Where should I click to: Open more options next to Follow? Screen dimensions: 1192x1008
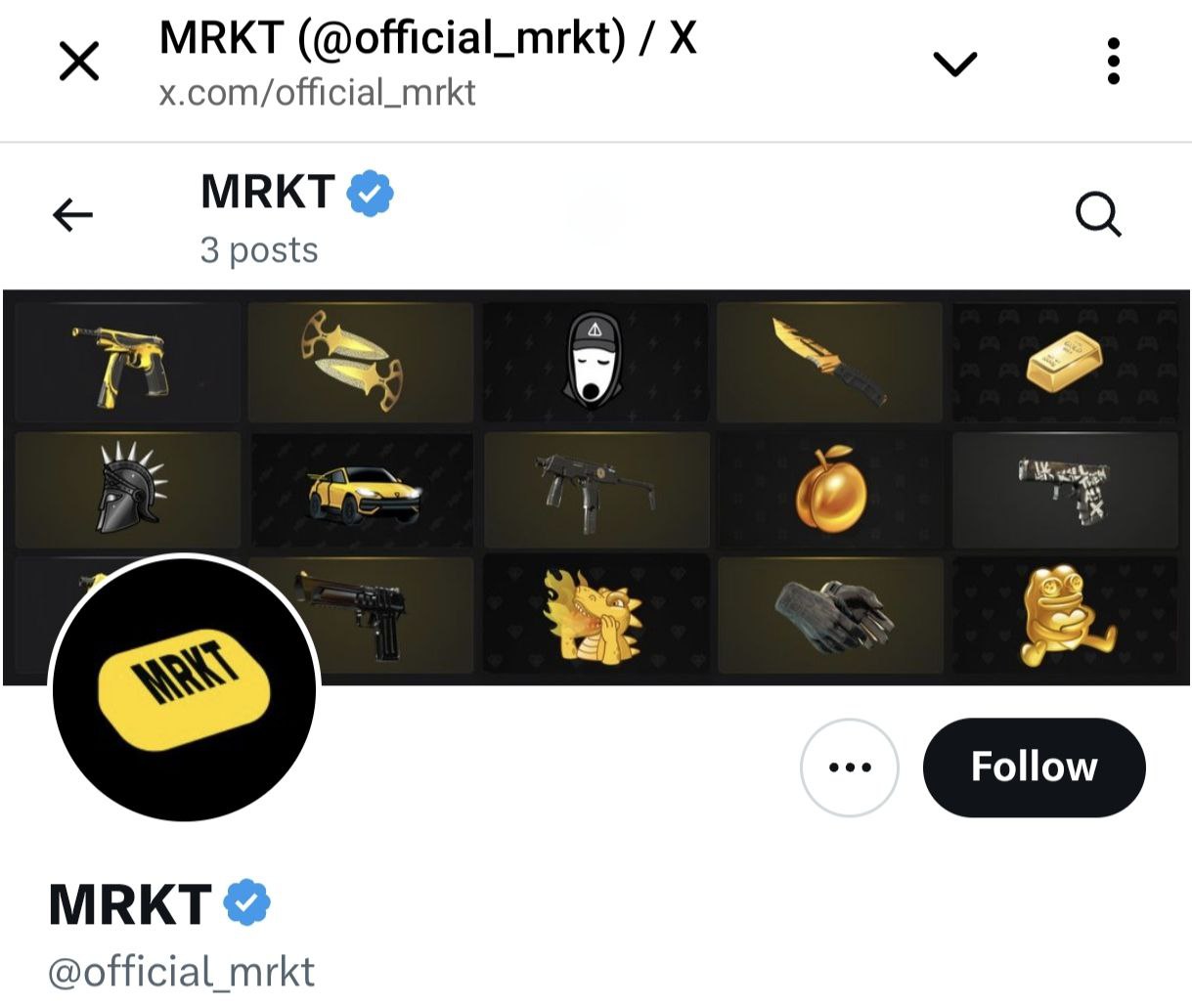click(x=849, y=767)
